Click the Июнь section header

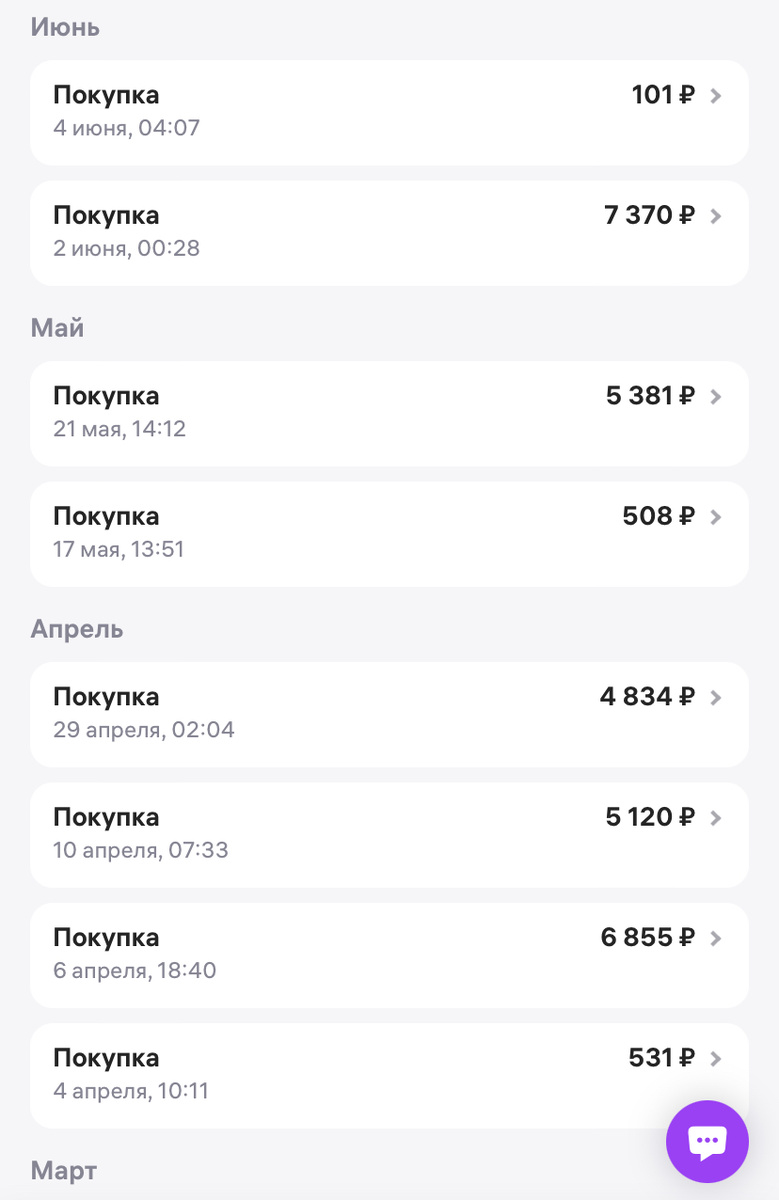tap(64, 27)
